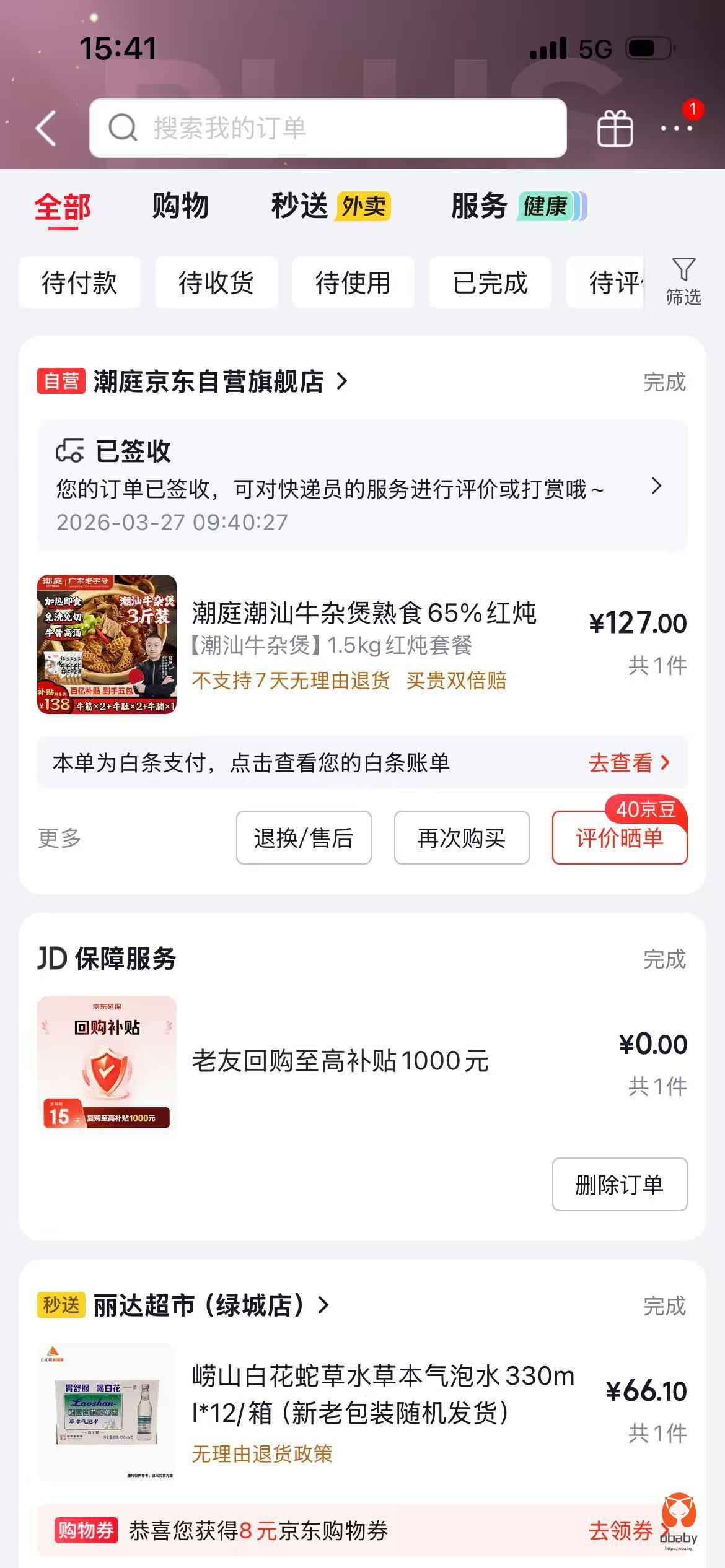The height and width of the screenshot is (1568, 725).
Task: Go back using the top-left arrow
Action: [x=46, y=128]
